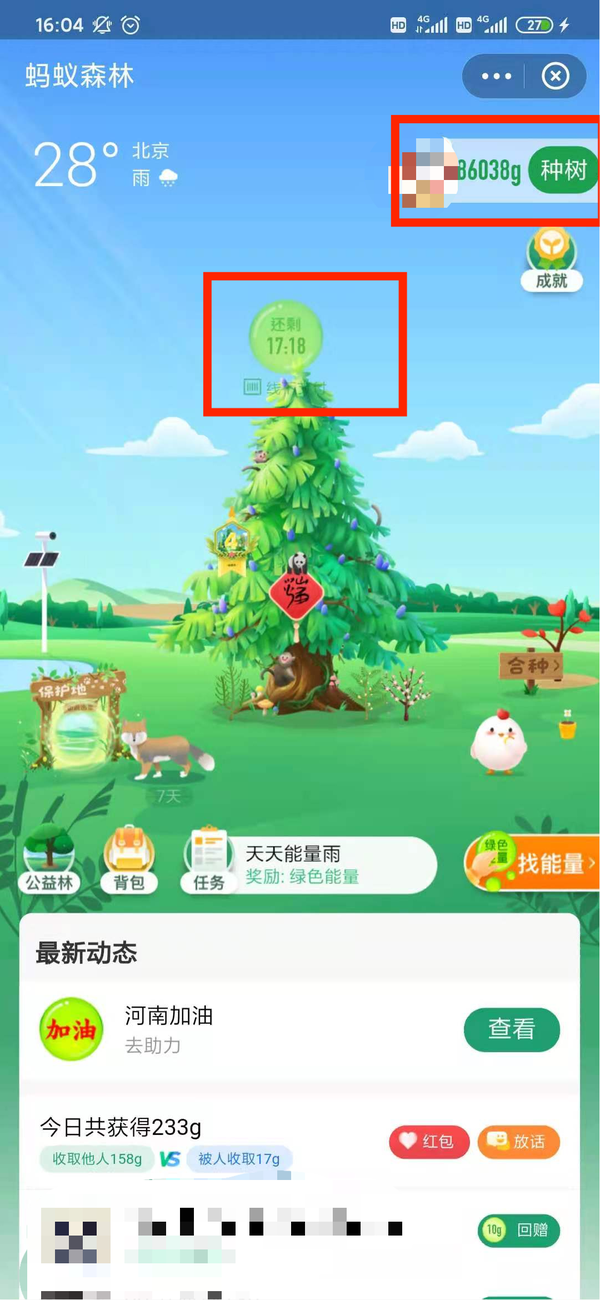This screenshot has width=600, height=1300.
Task: Tap 找能量 to find energy
Action: point(535,863)
